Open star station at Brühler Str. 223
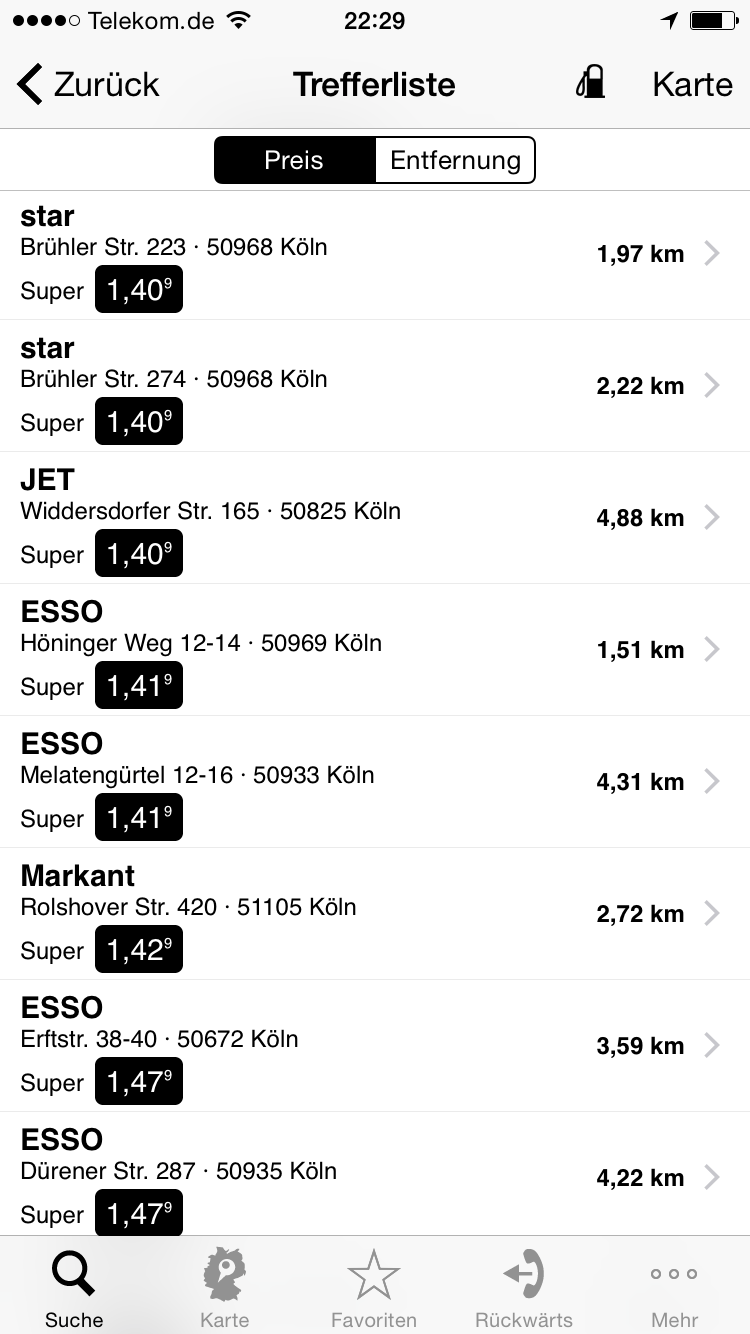 [x=375, y=254]
